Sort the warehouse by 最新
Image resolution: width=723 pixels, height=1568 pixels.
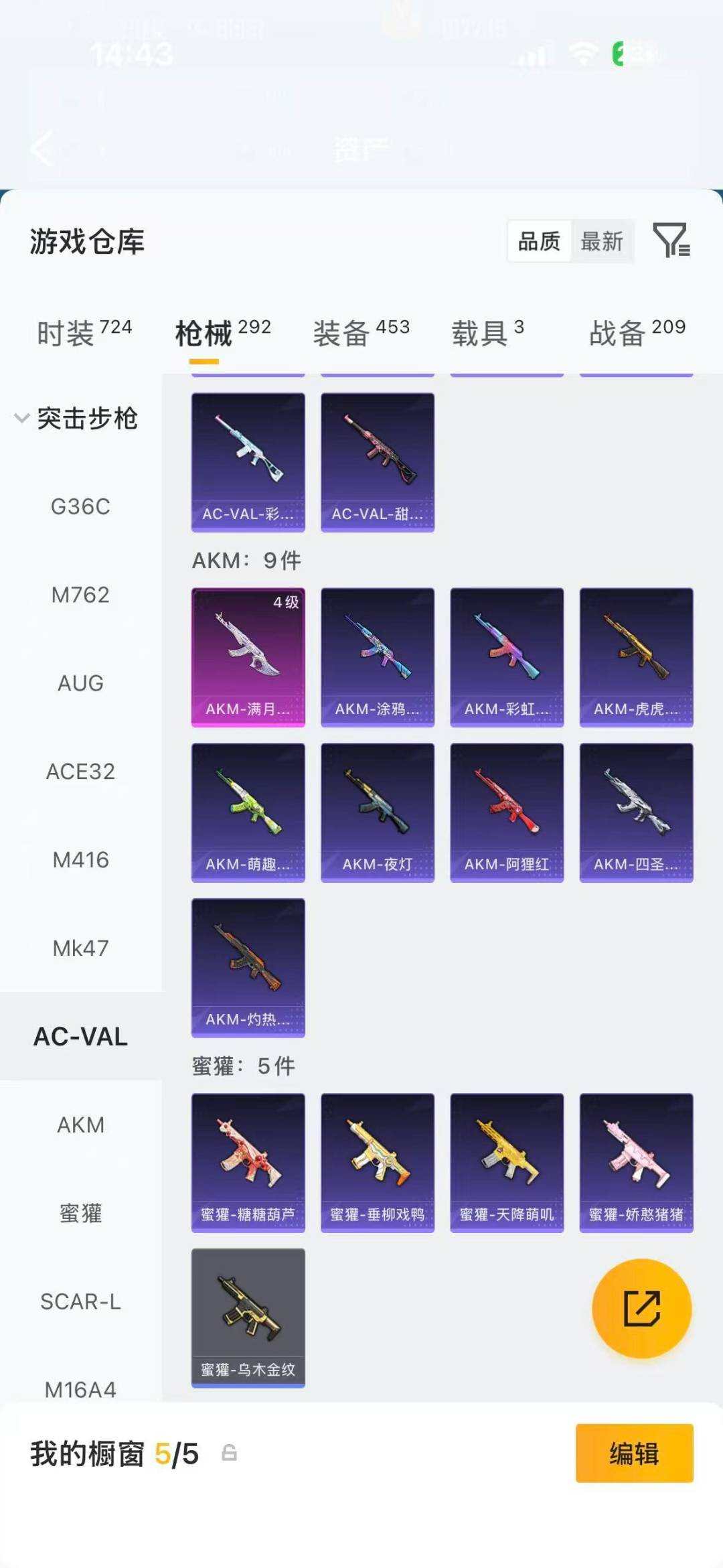(x=602, y=241)
